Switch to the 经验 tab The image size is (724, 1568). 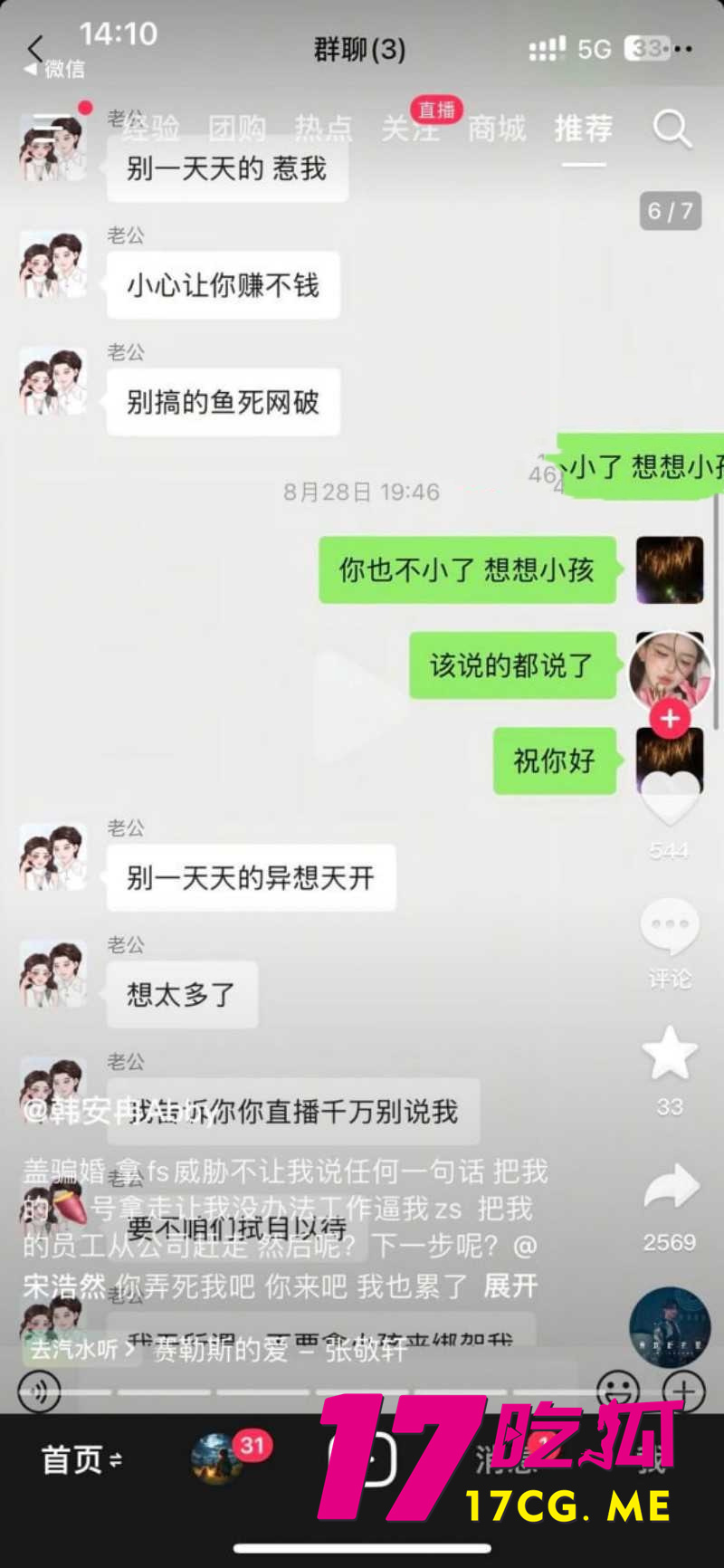coord(151,129)
